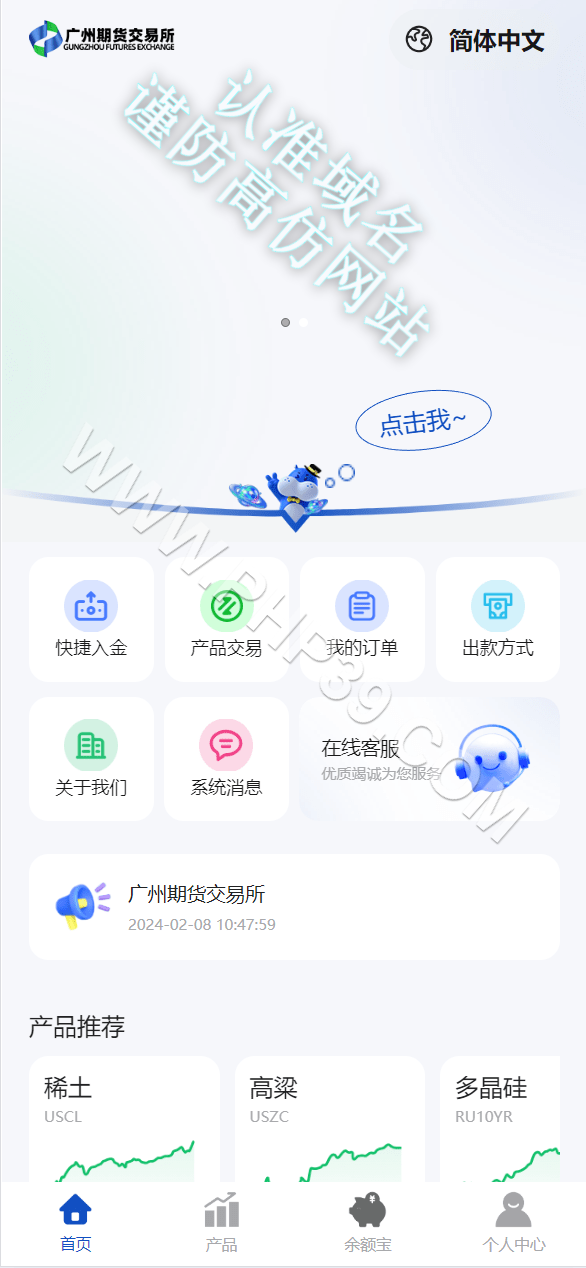Viewport: 586px width, 1268px height.
Task: Select the 稀土 USCL product card
Action: click(x=124, y=1120)
